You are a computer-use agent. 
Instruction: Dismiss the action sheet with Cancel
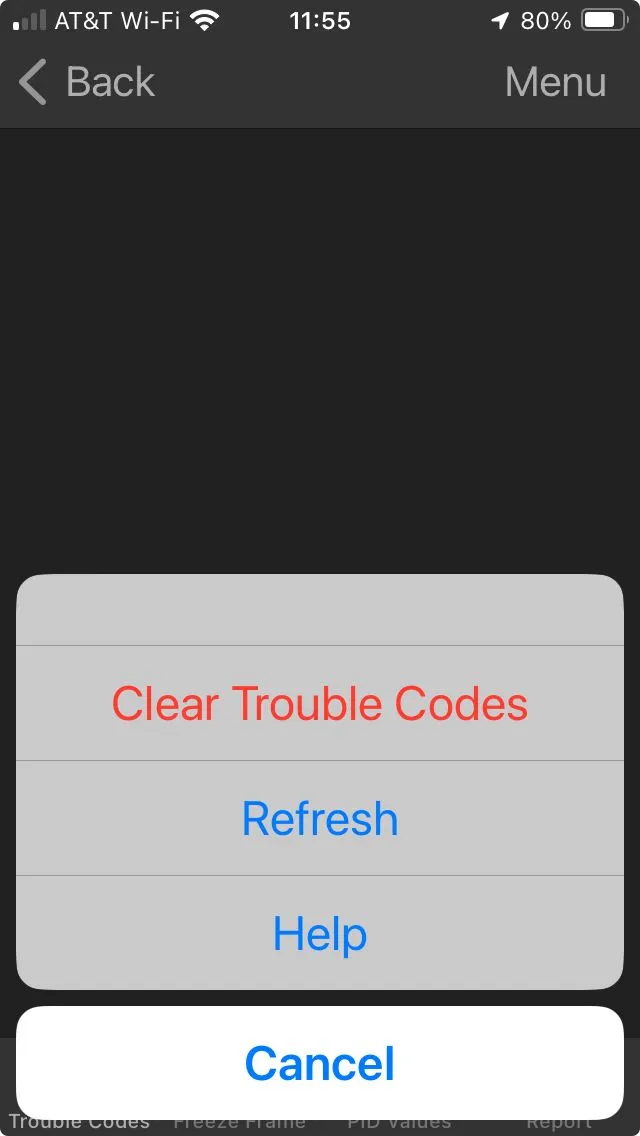(x=320, y=1063)
